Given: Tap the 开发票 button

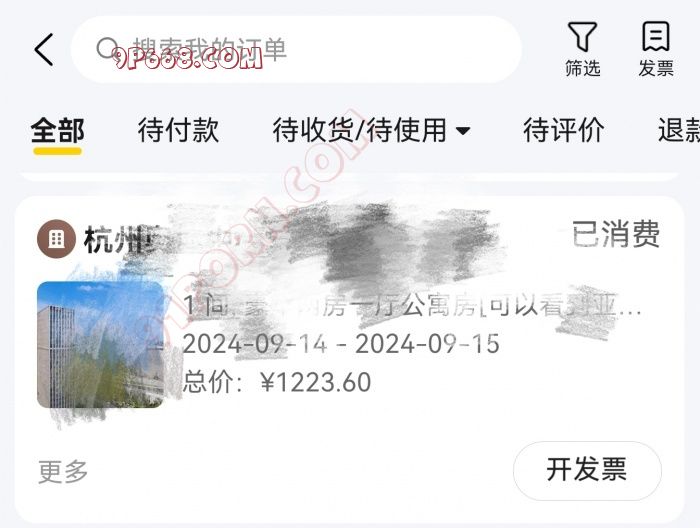Looking at the screenshot, I should (x=586, y=470).
